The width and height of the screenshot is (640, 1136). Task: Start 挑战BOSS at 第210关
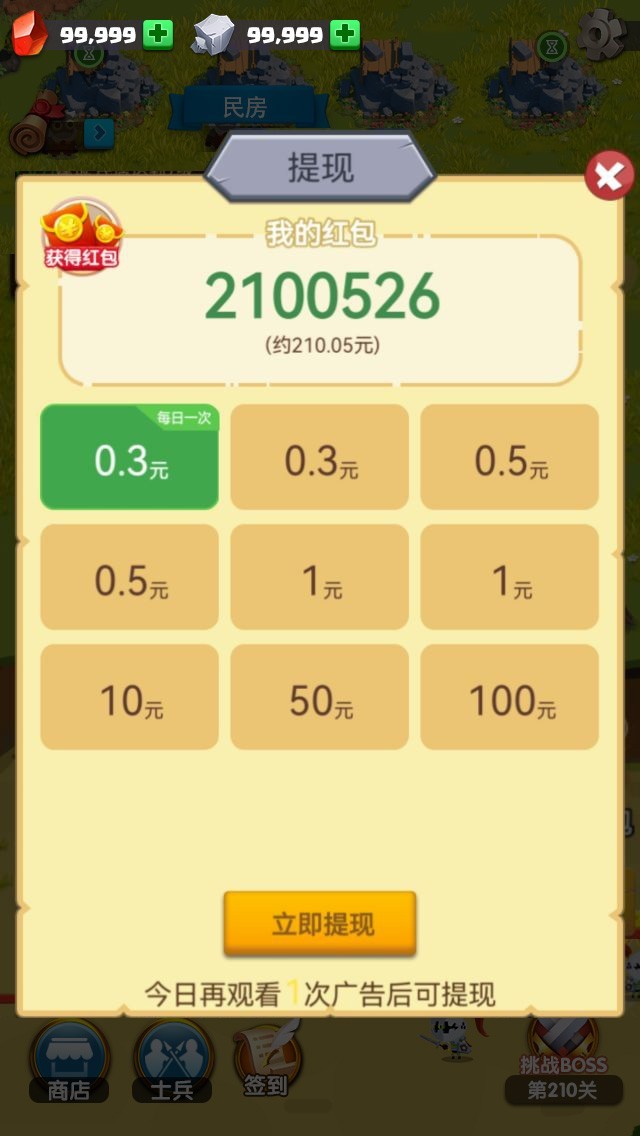click(562, 1062)
